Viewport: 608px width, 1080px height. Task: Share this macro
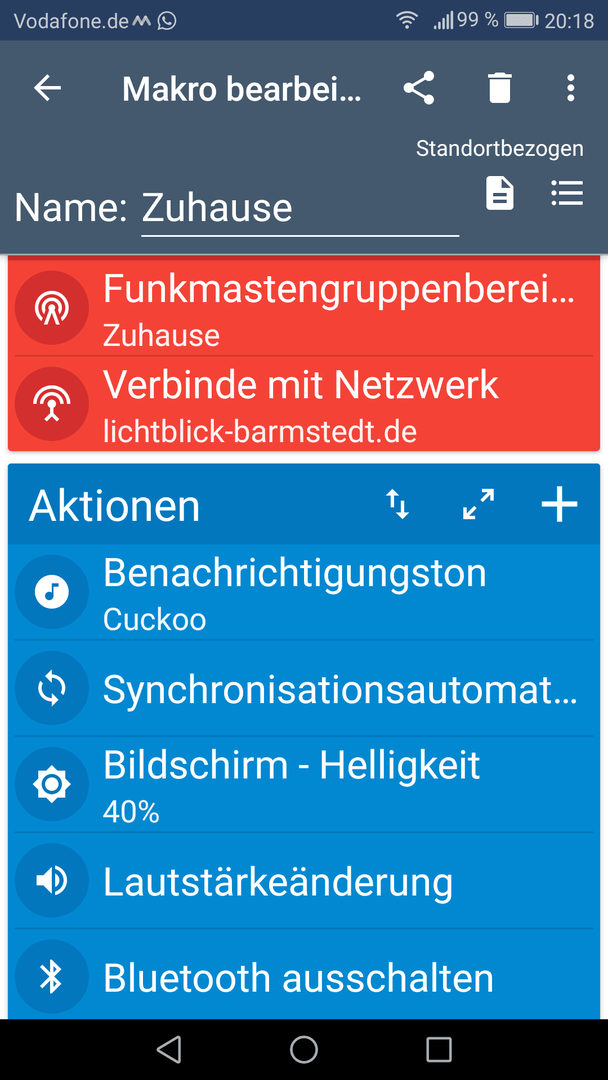tap(419, 88)
